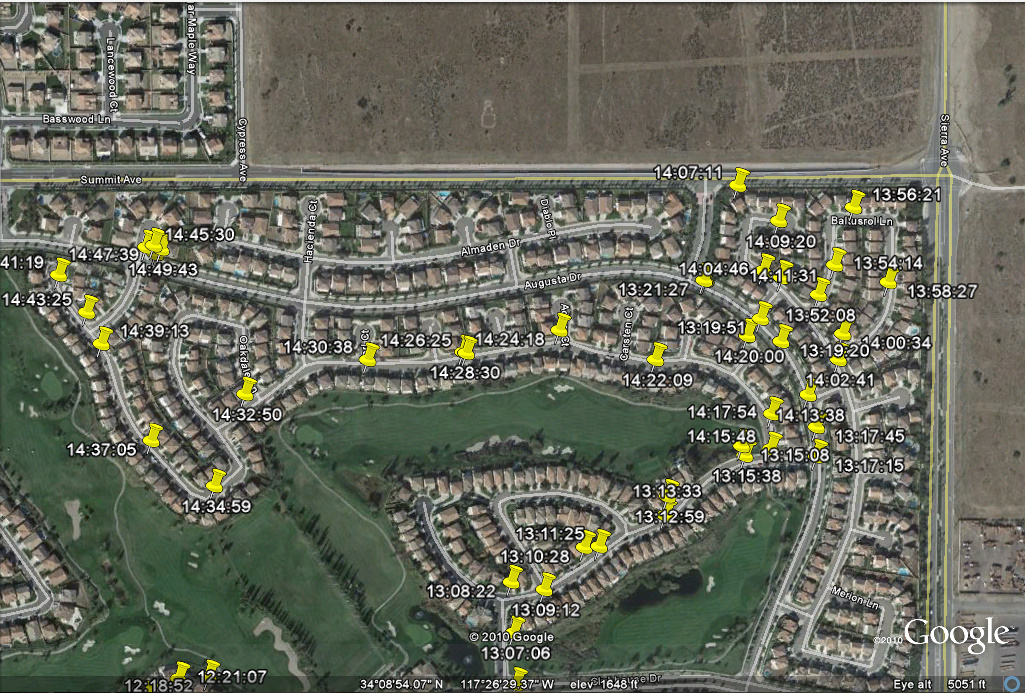Open the 13:56:21 placemark pin
Image resolution: width=1025 pixels, height=693 pixels.
856,201
